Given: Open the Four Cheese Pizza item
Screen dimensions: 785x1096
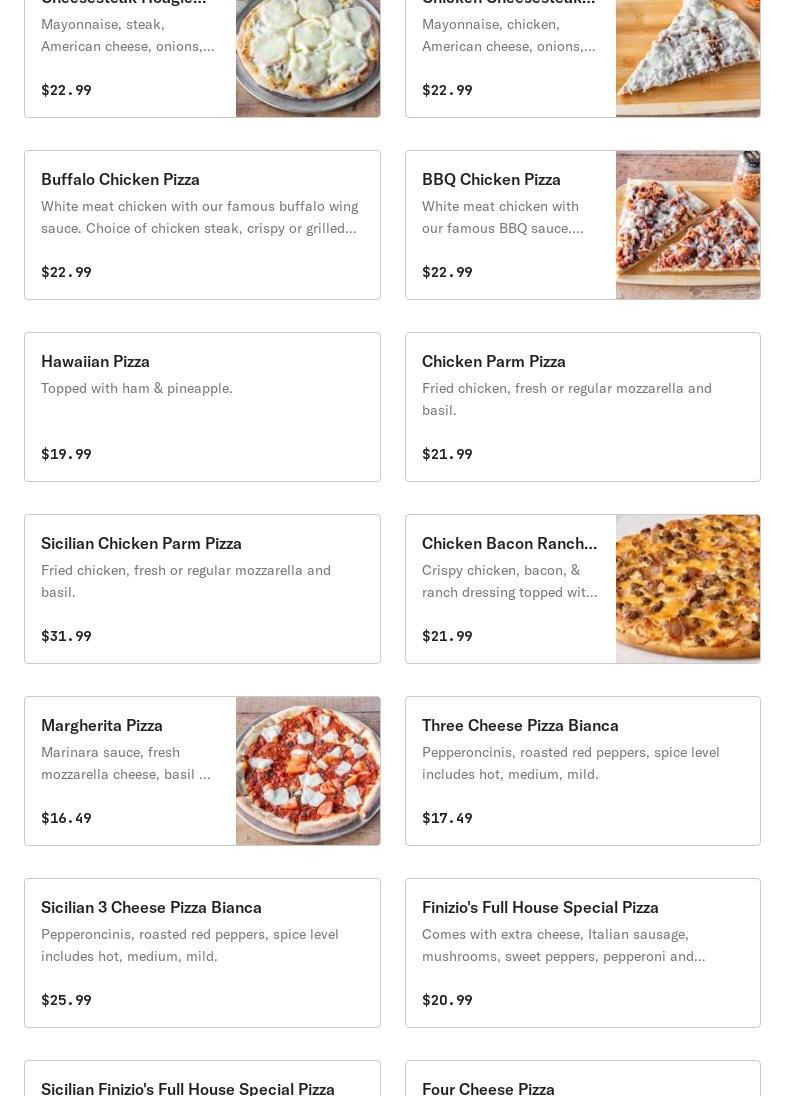Looking at the screenshot, I should click(582, 1080).
